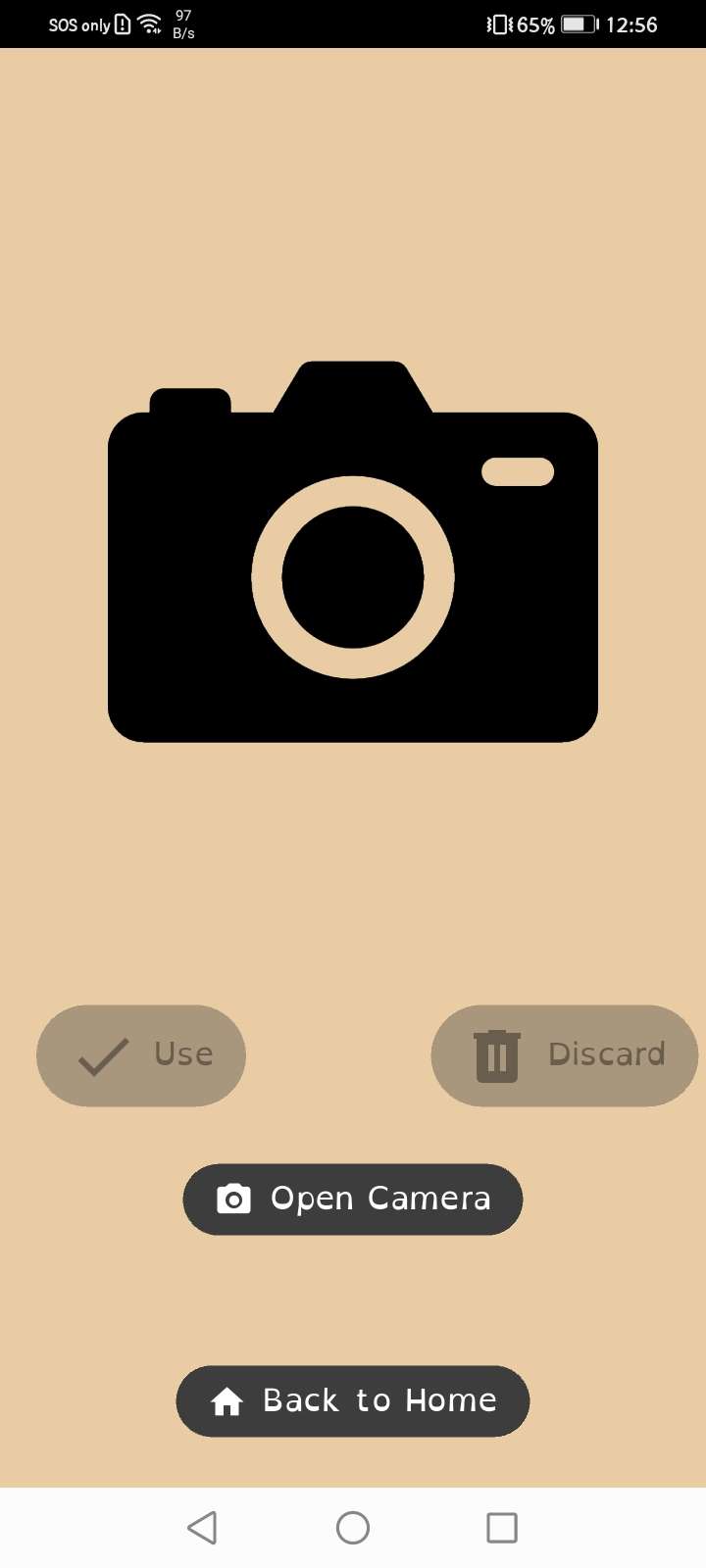Viewport: 706px width, 1568px height.
Task: Go Back to Home screen
Action: tap(353, 1401)
